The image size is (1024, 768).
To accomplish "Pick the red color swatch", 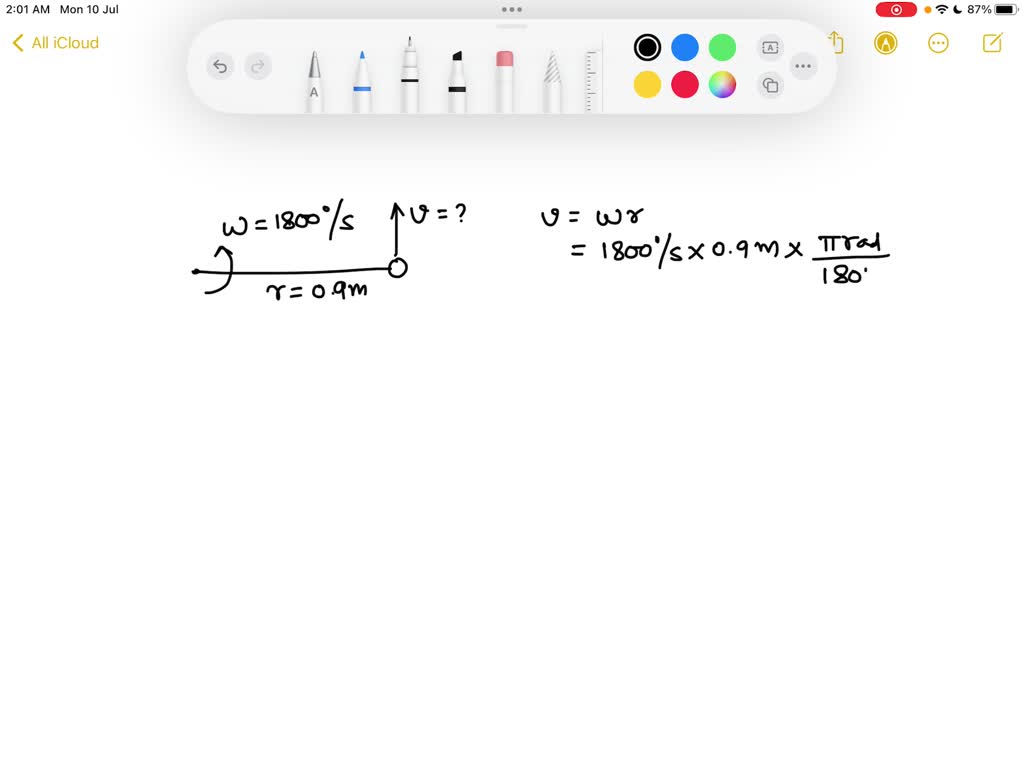I will pyautogui.click(x=685, y=85).
